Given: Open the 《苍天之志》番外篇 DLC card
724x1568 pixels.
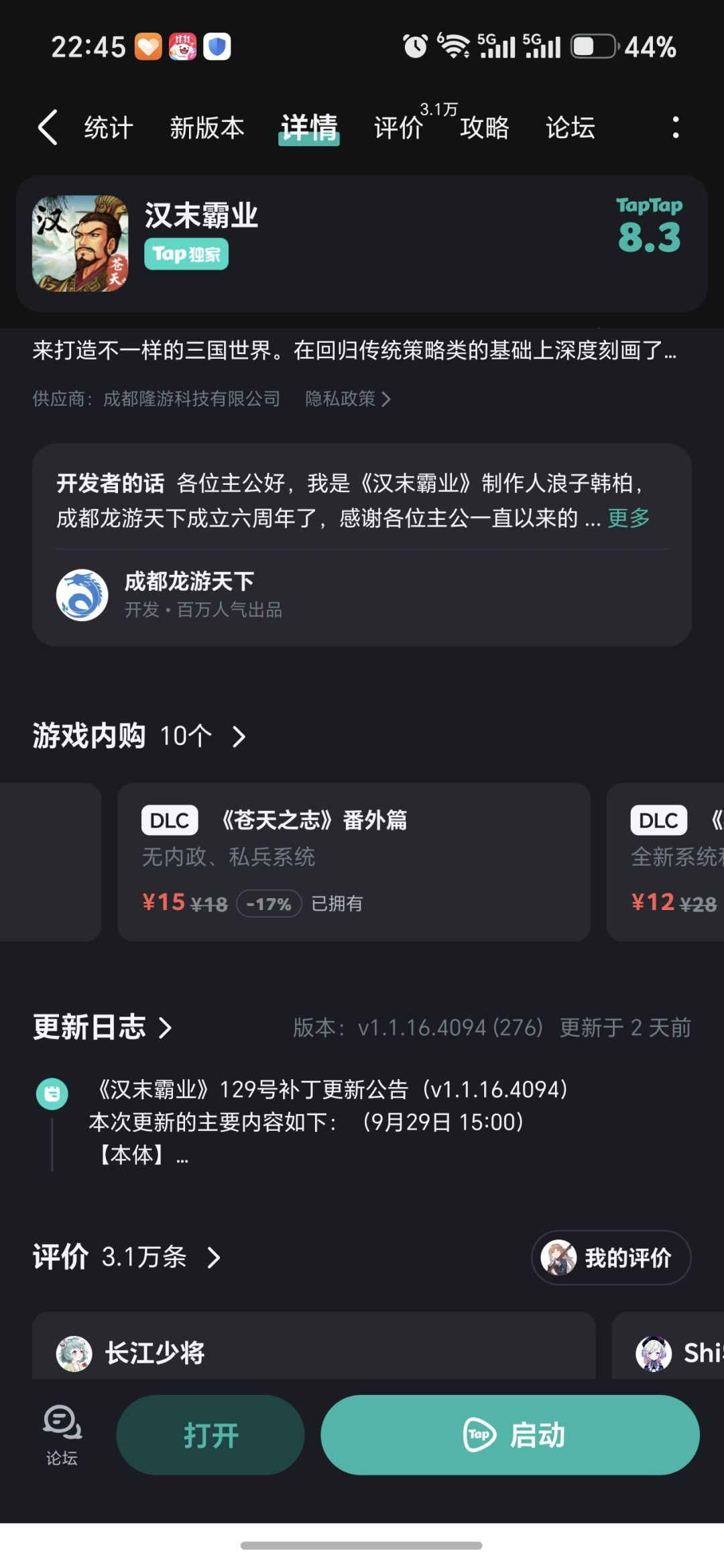Looking at the screenshot, I should pos(354,862).
